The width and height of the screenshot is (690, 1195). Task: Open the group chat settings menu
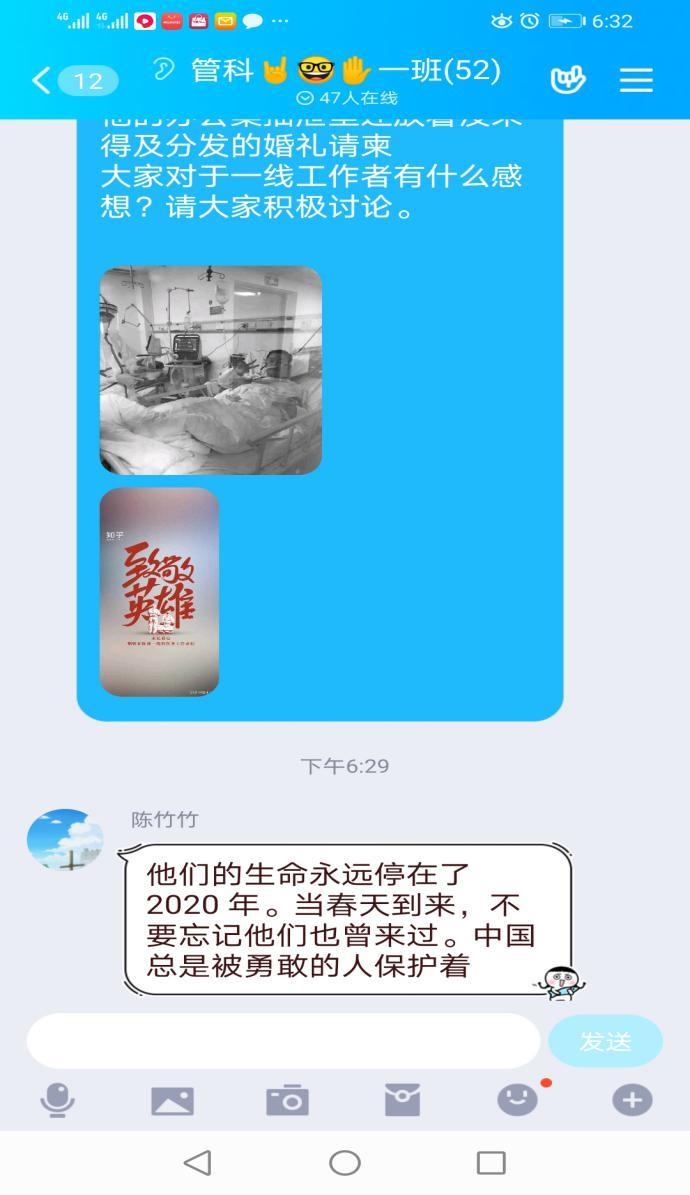636,80
